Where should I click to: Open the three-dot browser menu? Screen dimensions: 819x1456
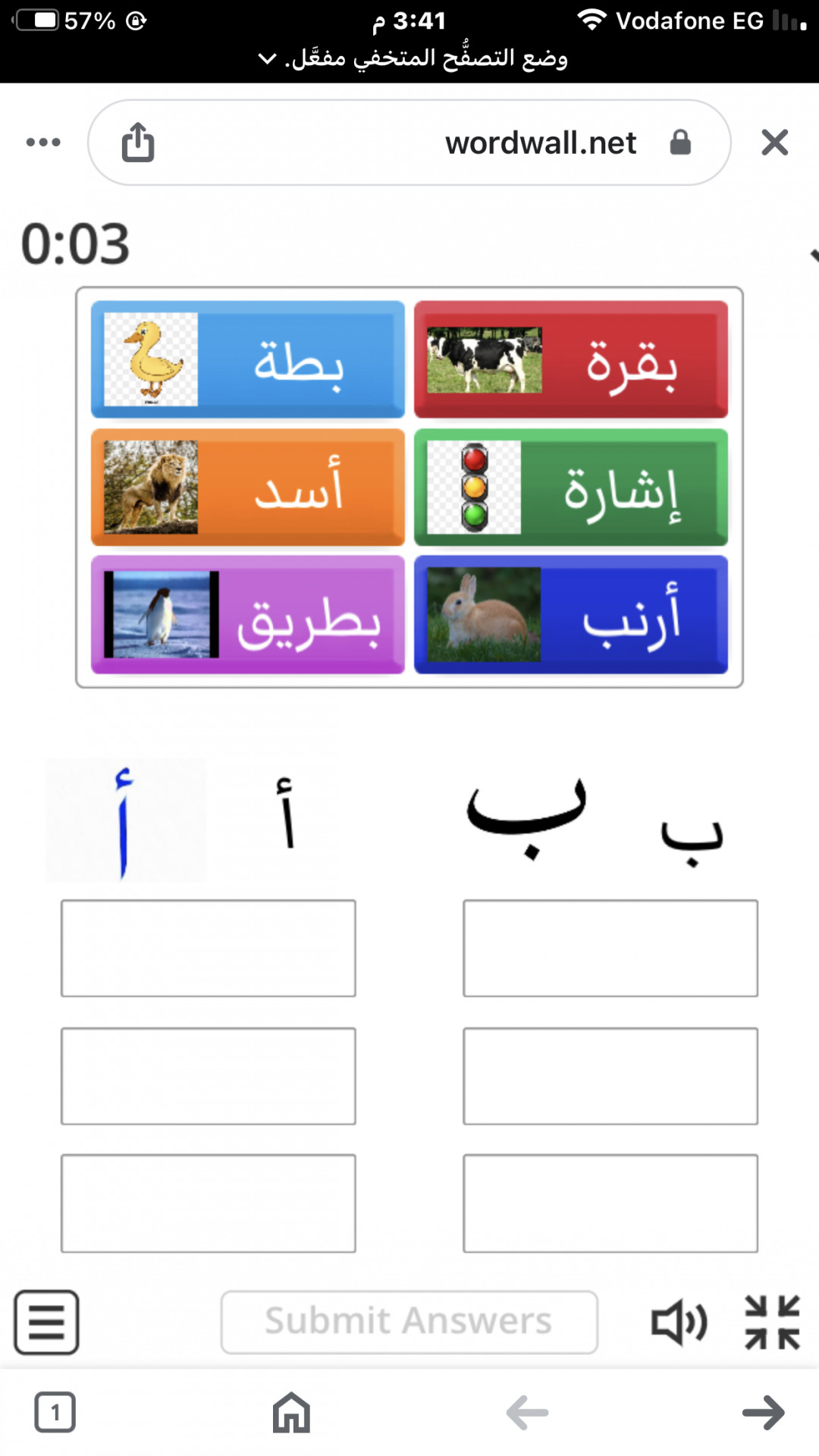[x=43, y=143]
